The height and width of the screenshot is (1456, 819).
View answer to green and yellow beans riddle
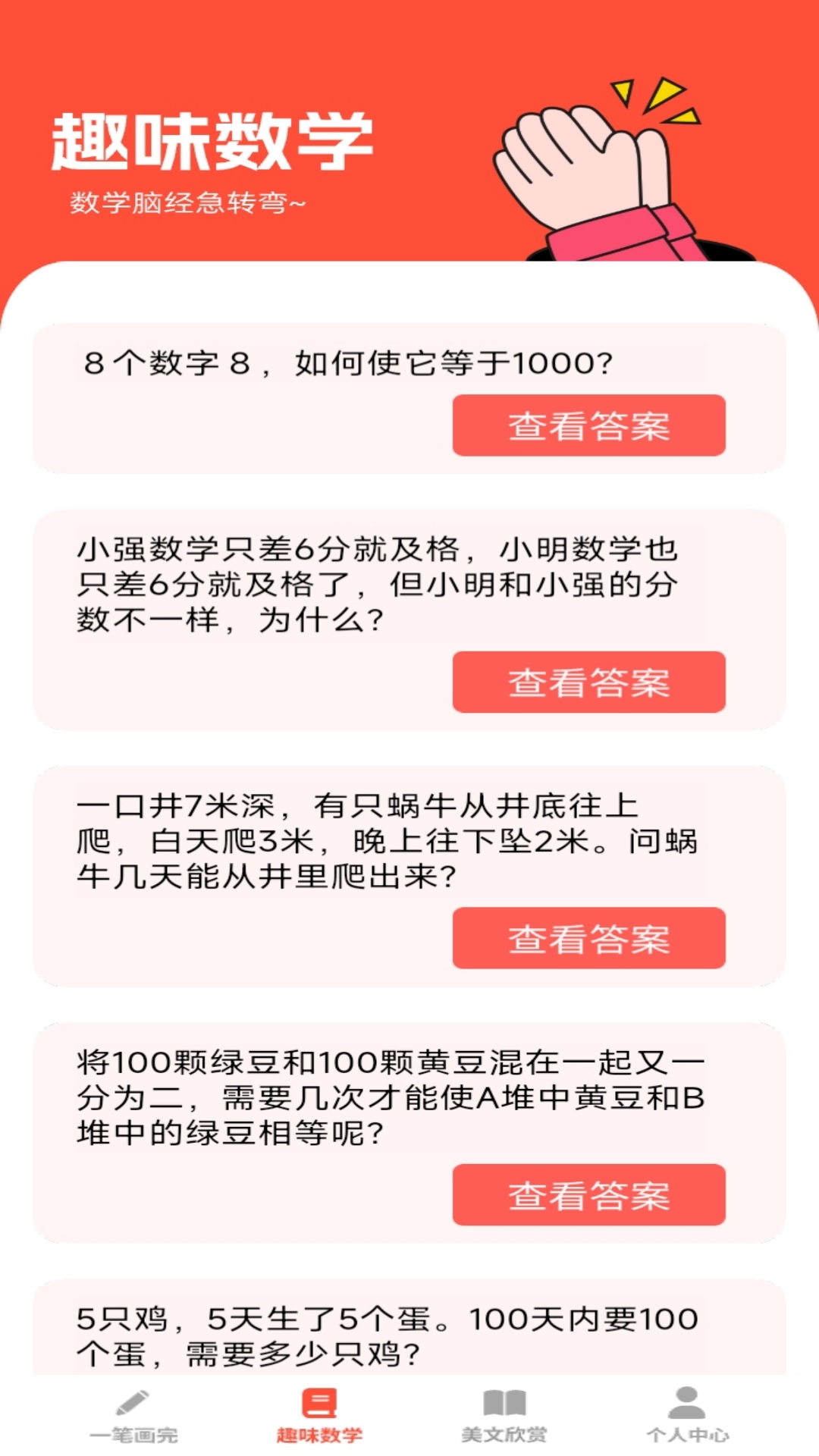coord(588,1194)
